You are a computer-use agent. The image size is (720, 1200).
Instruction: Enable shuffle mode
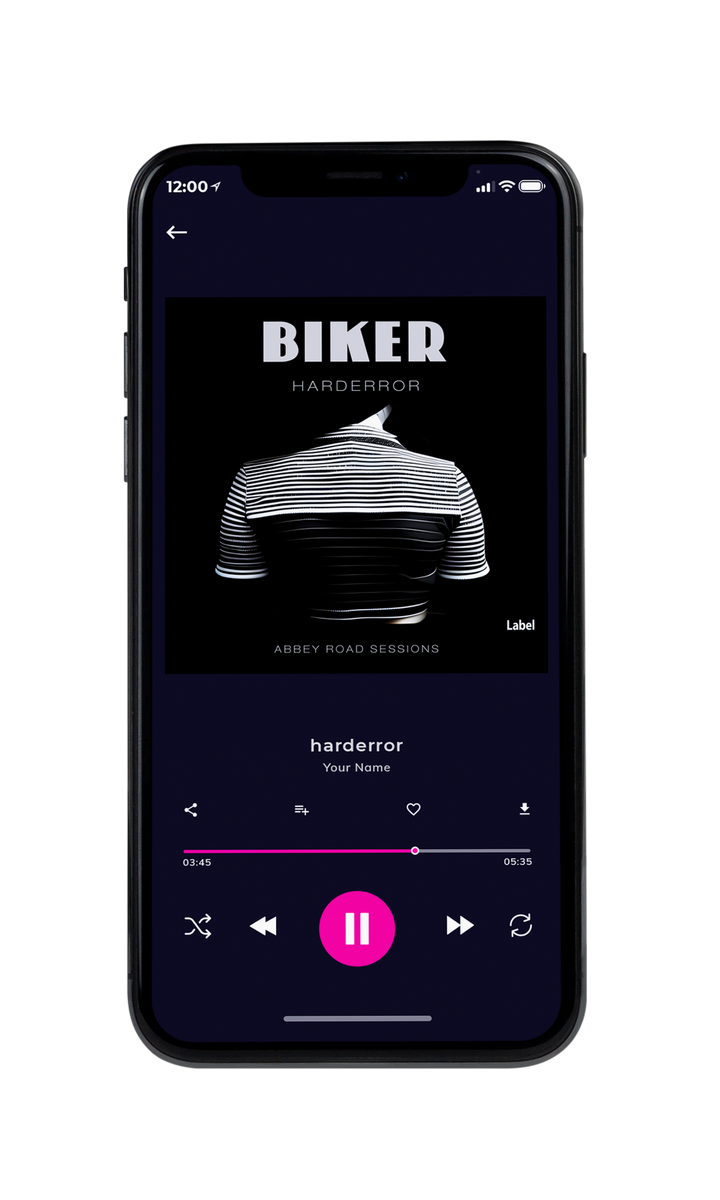[x=198, y=927]
